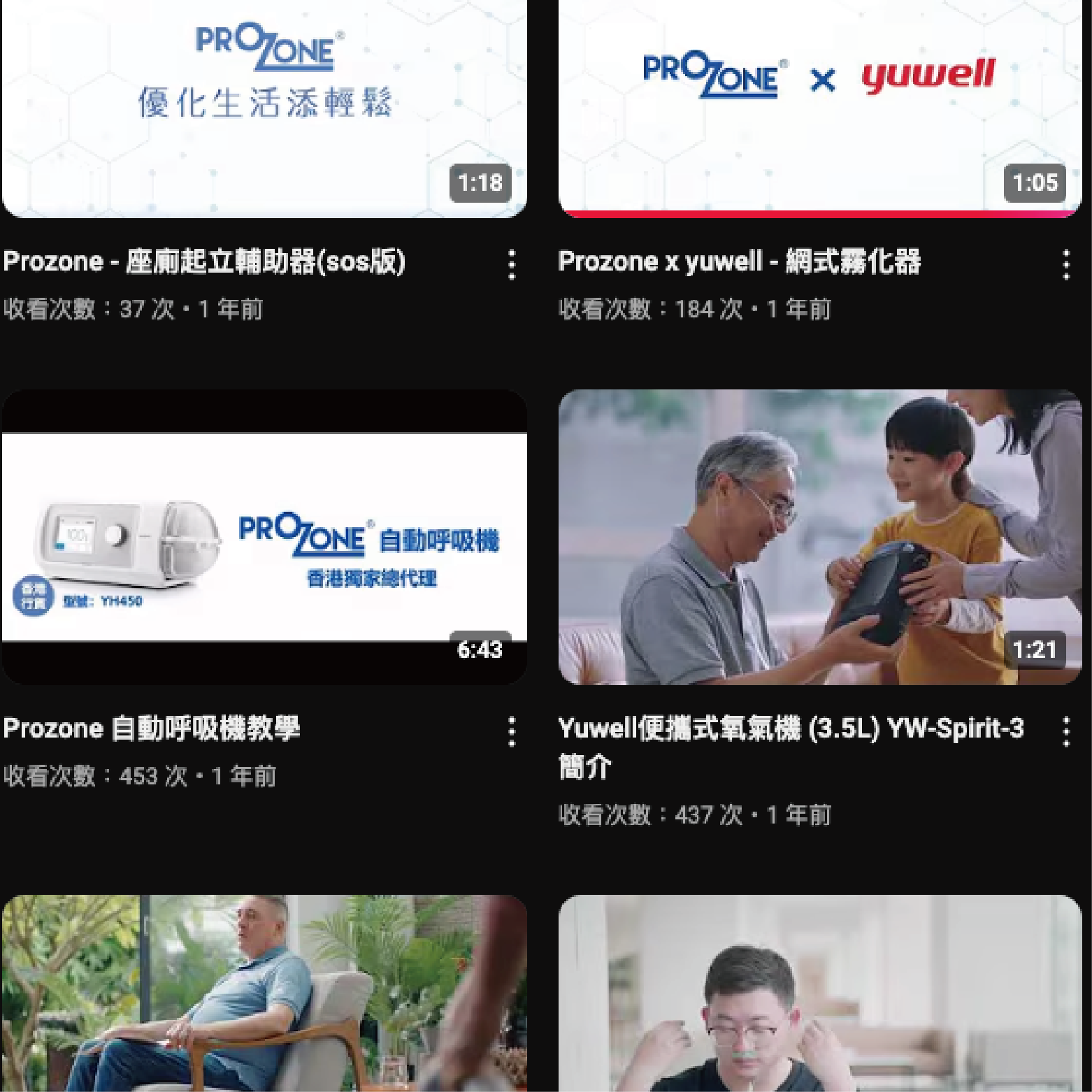Open the video with the man wearing glasses
The height and width of the screenshot is (1092, 1092).
[x=819, y=993]
